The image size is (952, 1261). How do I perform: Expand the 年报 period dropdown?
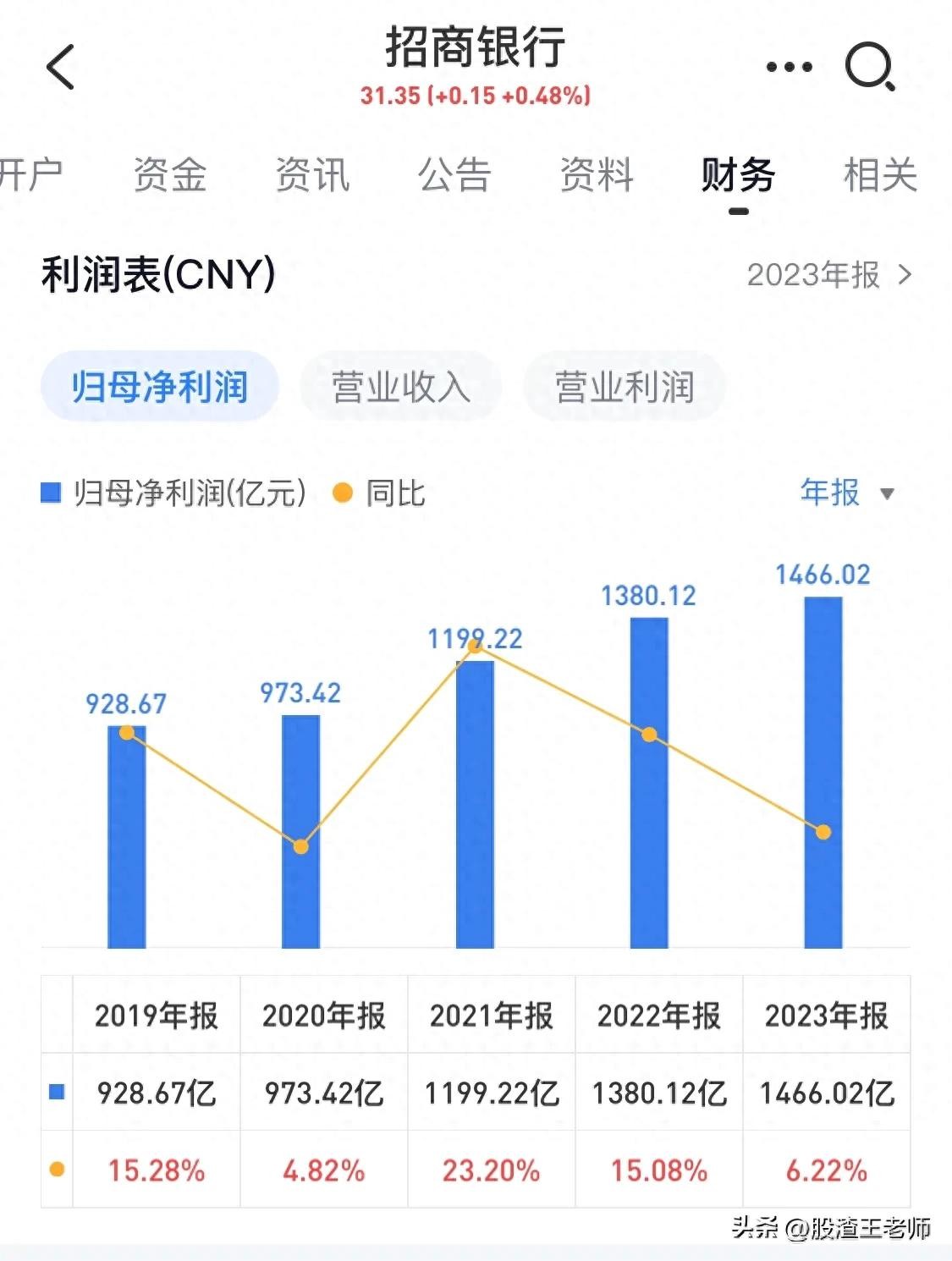tap(846, 493)
